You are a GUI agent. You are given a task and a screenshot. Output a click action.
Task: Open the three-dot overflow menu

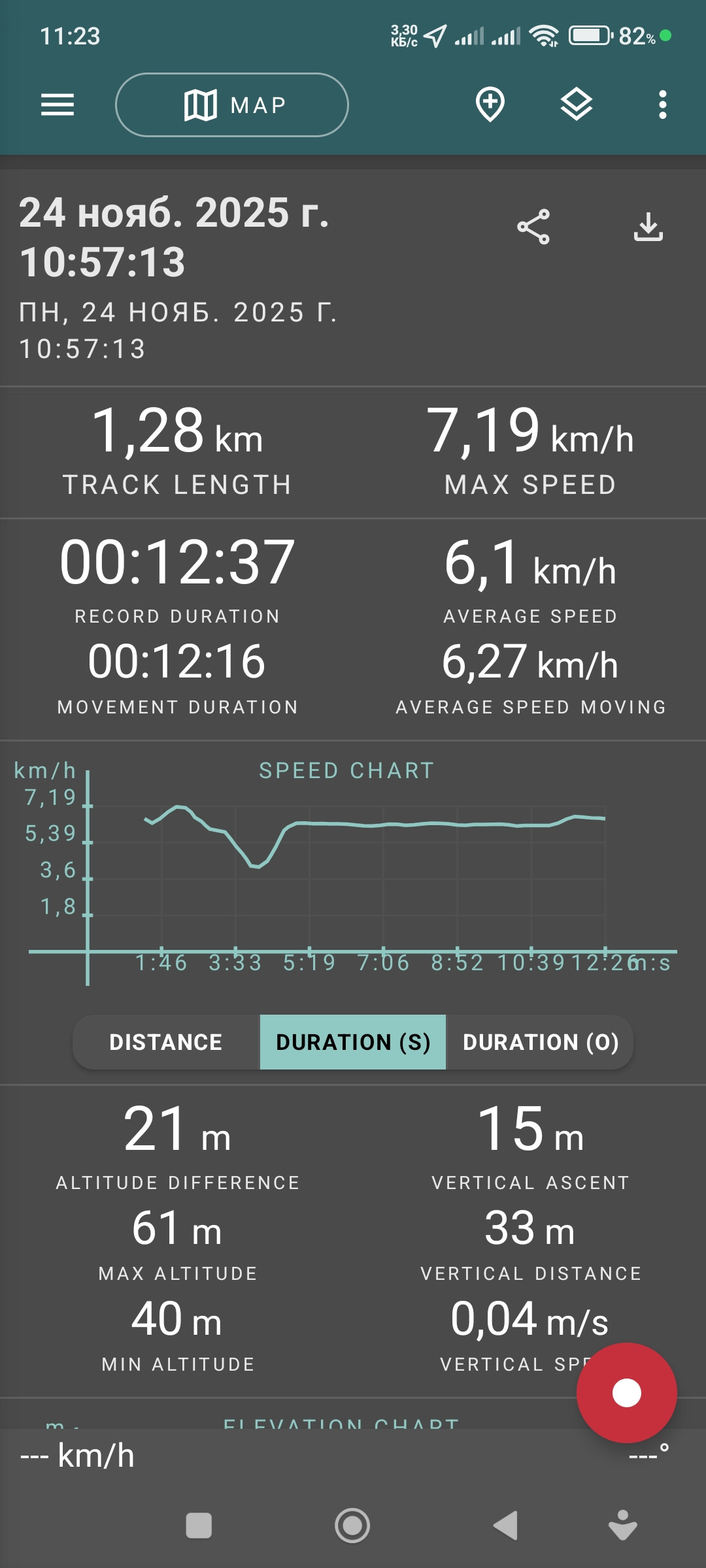(663, 105)
